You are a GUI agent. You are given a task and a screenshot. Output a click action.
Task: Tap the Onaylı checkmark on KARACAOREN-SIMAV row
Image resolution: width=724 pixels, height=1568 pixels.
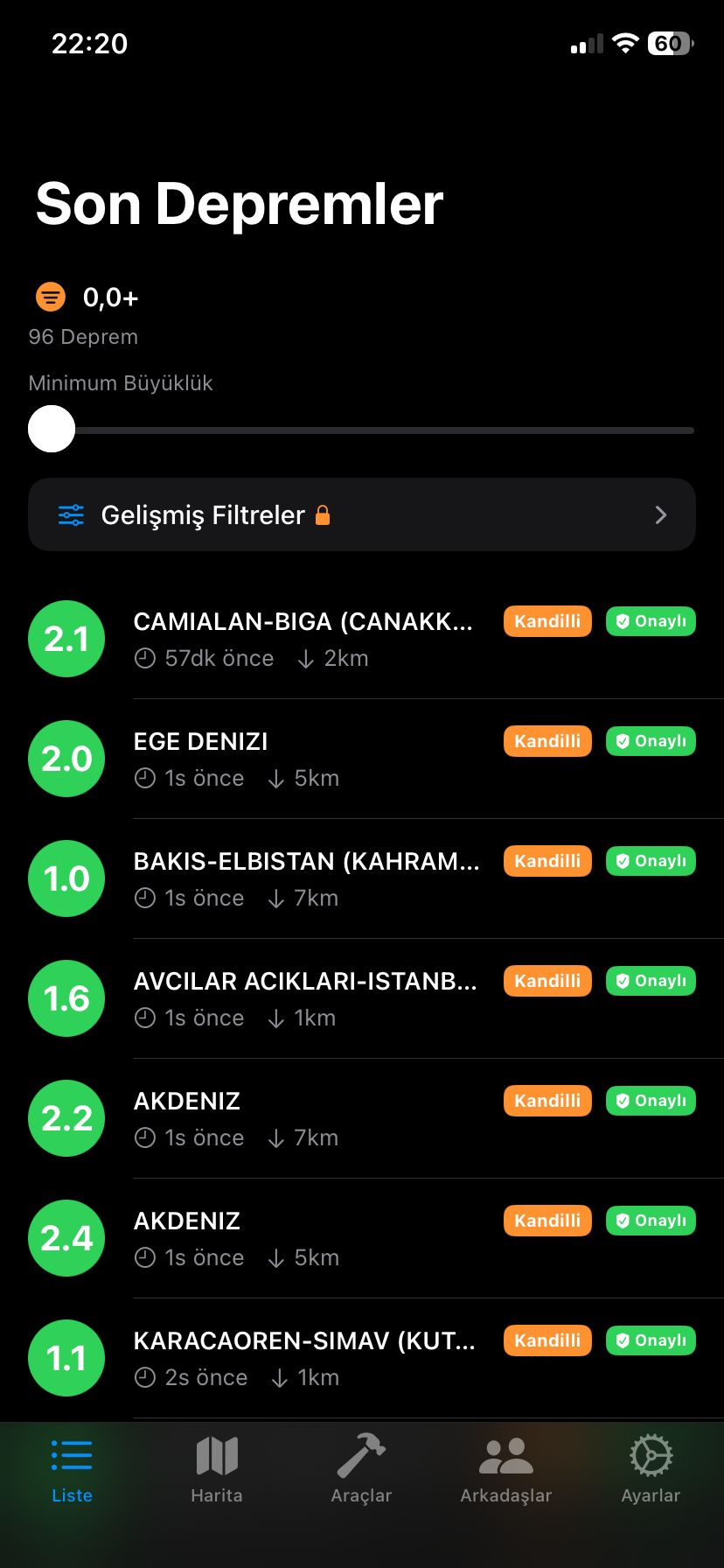click(651, 1340)
